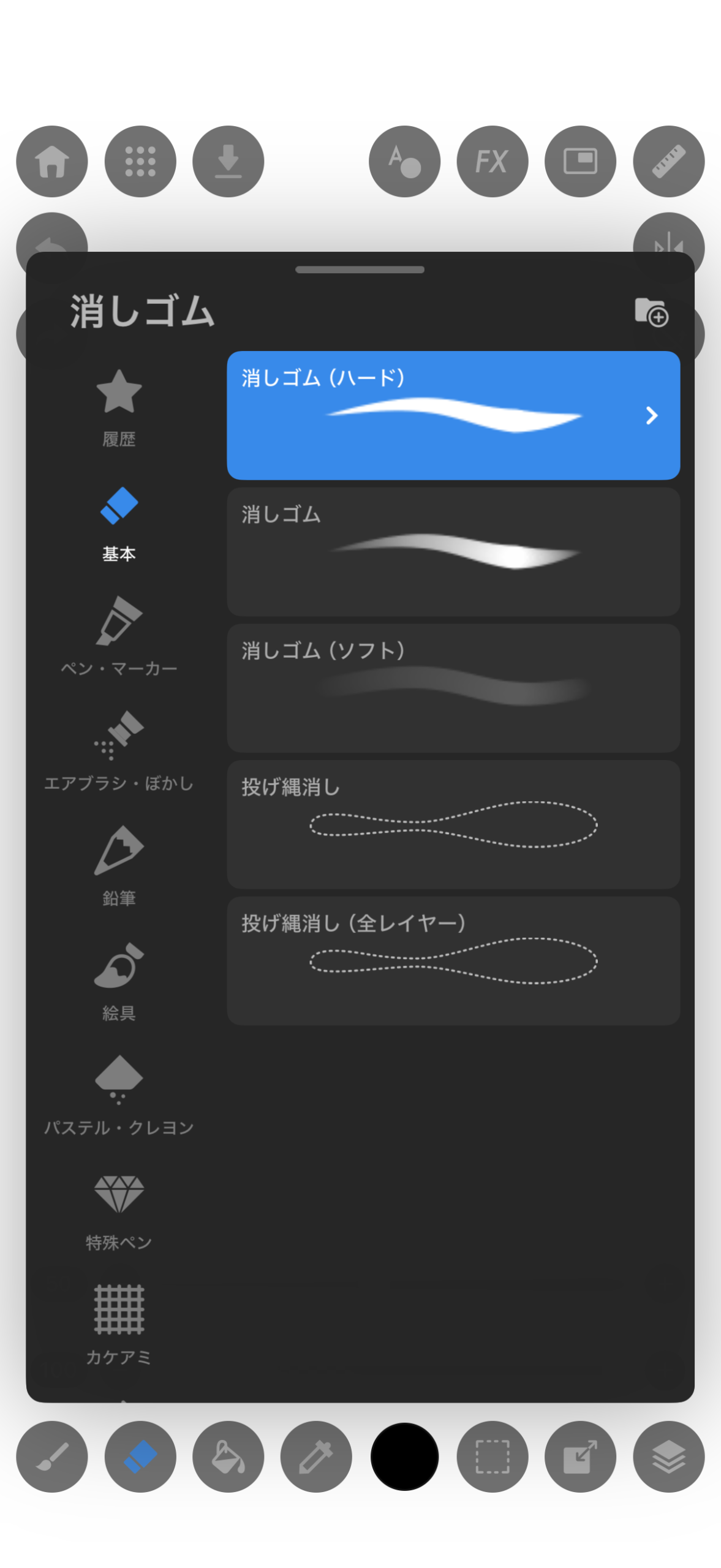Open the エアブラシ・ぼかし category
Image resolution: width=721 pixels, height=1568 pixels.
pos(119,750)
